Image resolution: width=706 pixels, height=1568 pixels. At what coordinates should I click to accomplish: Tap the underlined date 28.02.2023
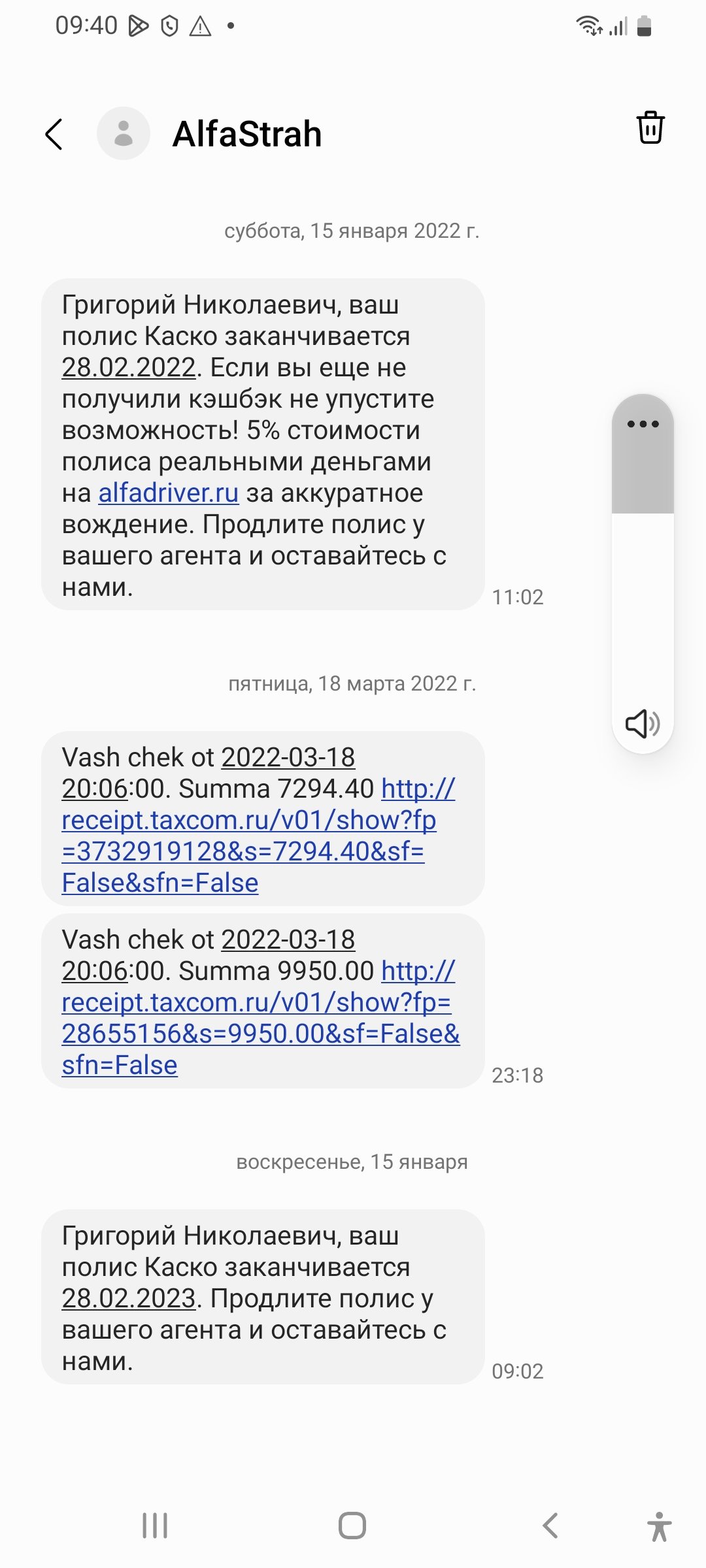129,1298
